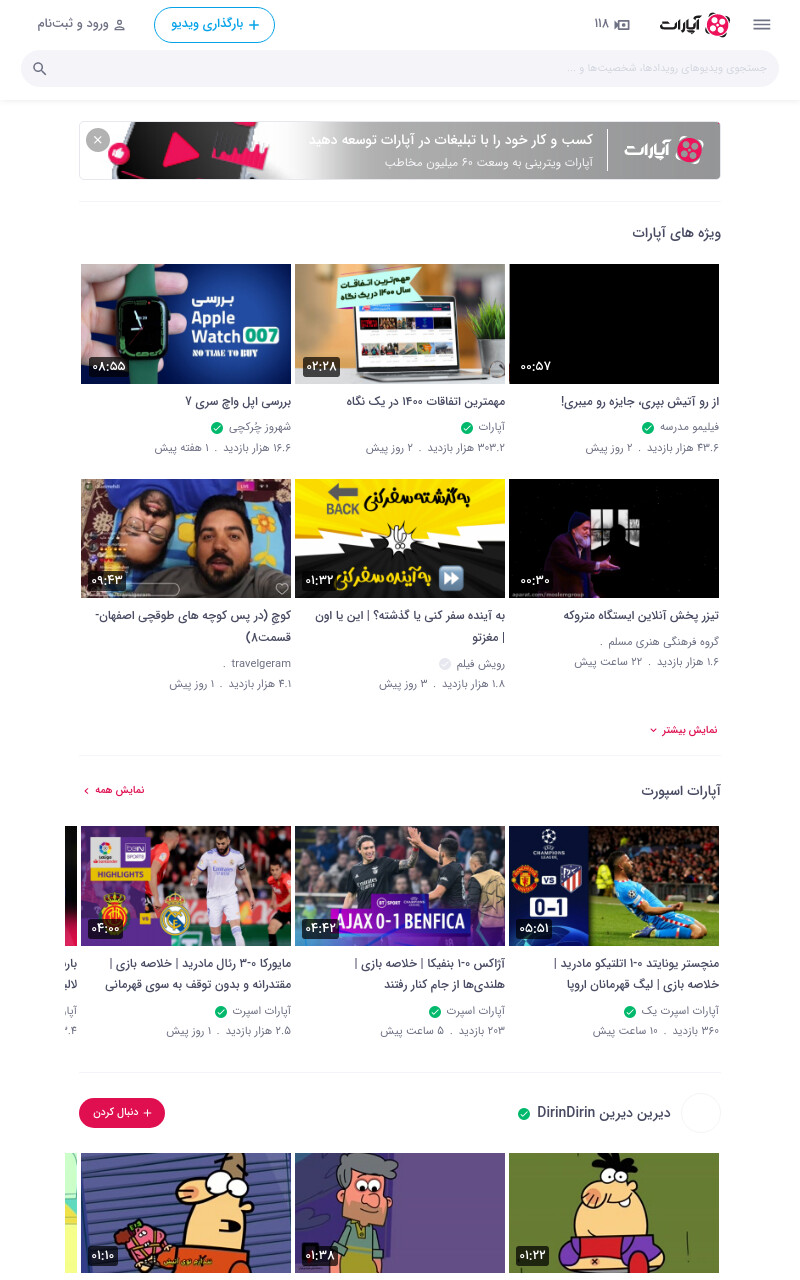Open Ajax 0-1 Benfica highlights video
800x1280 pixels.
(400, 886)
